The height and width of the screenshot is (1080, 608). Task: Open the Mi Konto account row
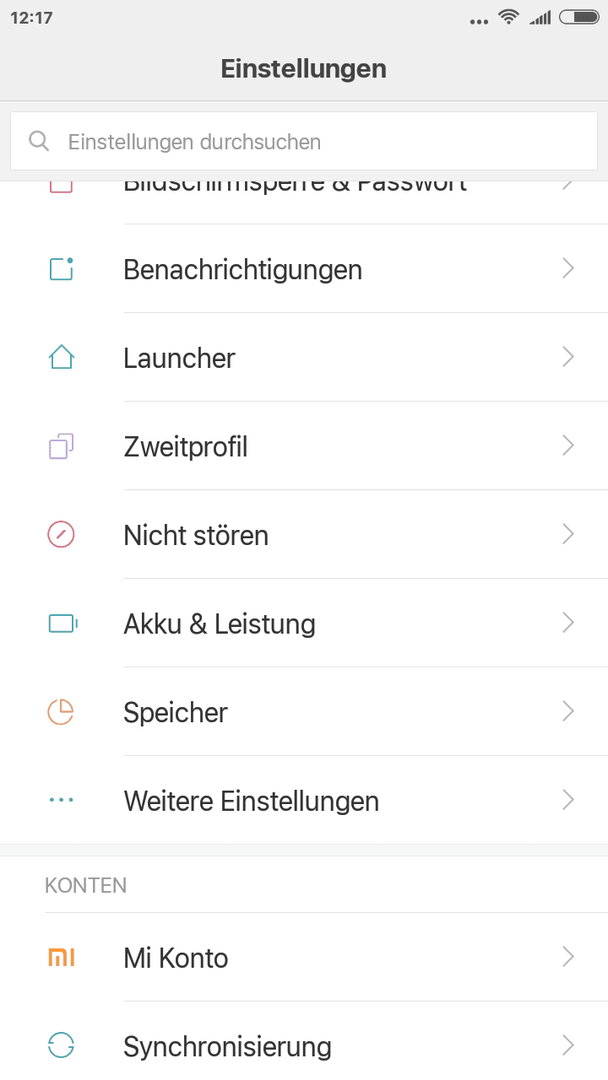pos(304,957)
